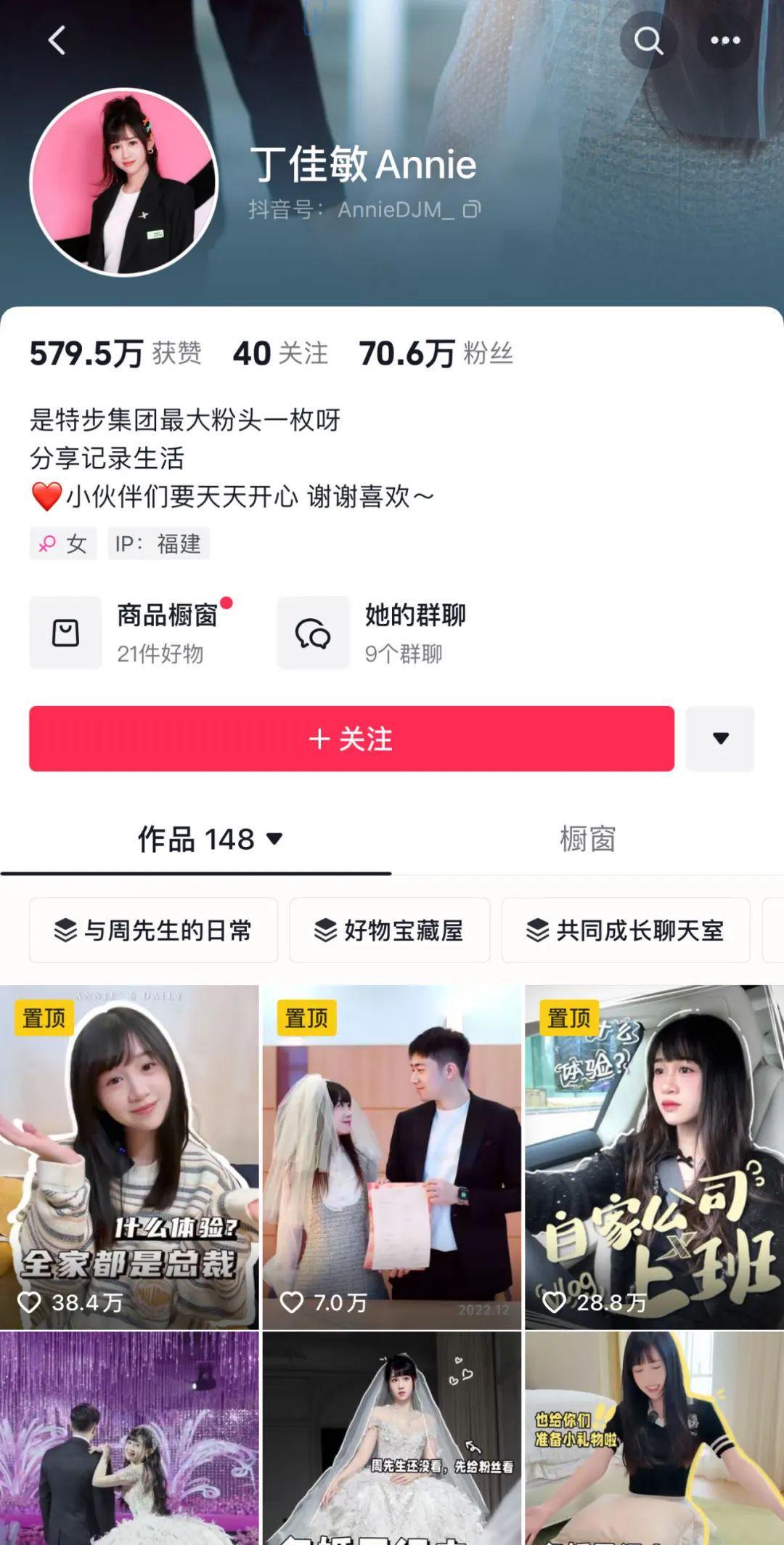Open the 粉丝 followers list
This screenshot has height=1545, width=784.
pyautogui.click(x=436, y=354)
